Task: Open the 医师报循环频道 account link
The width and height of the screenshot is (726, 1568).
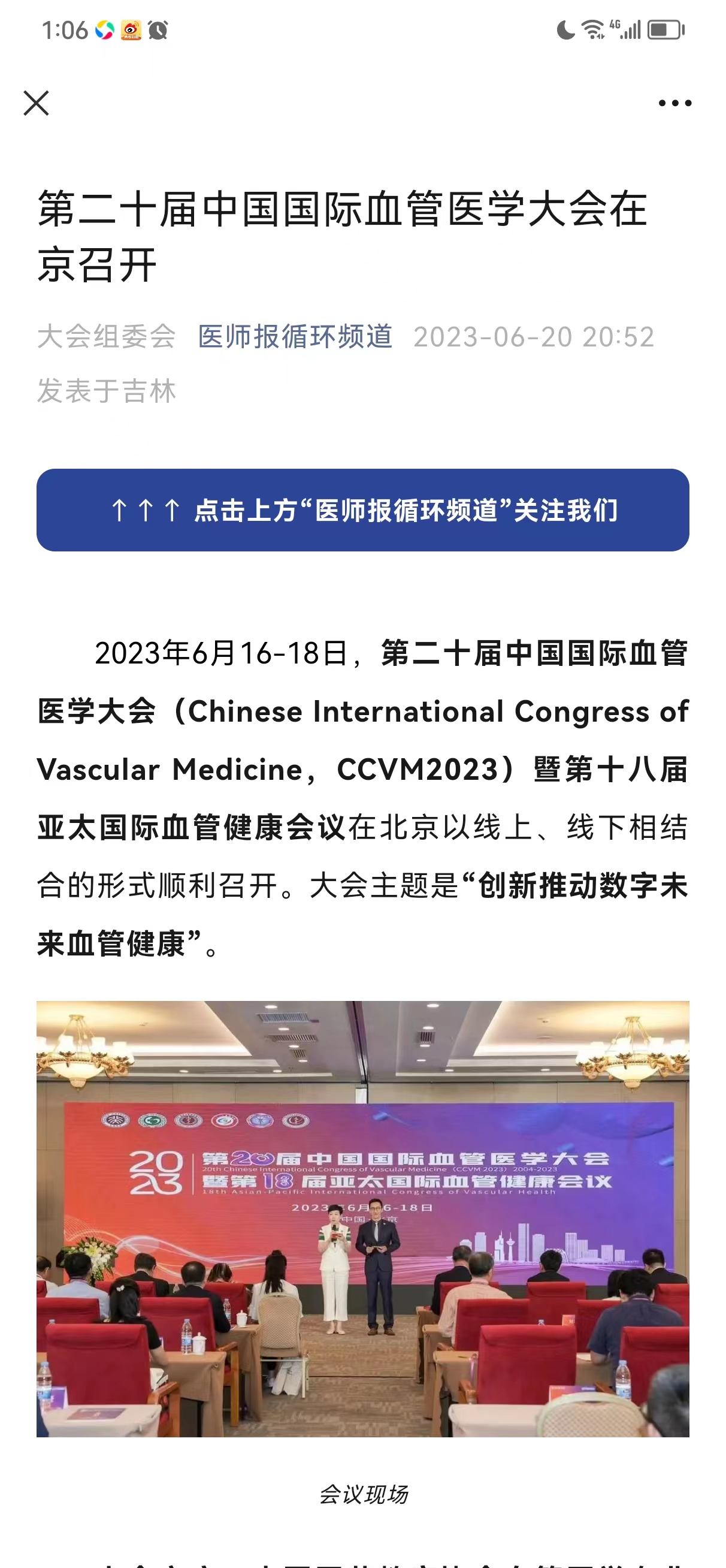Action: 295,337
